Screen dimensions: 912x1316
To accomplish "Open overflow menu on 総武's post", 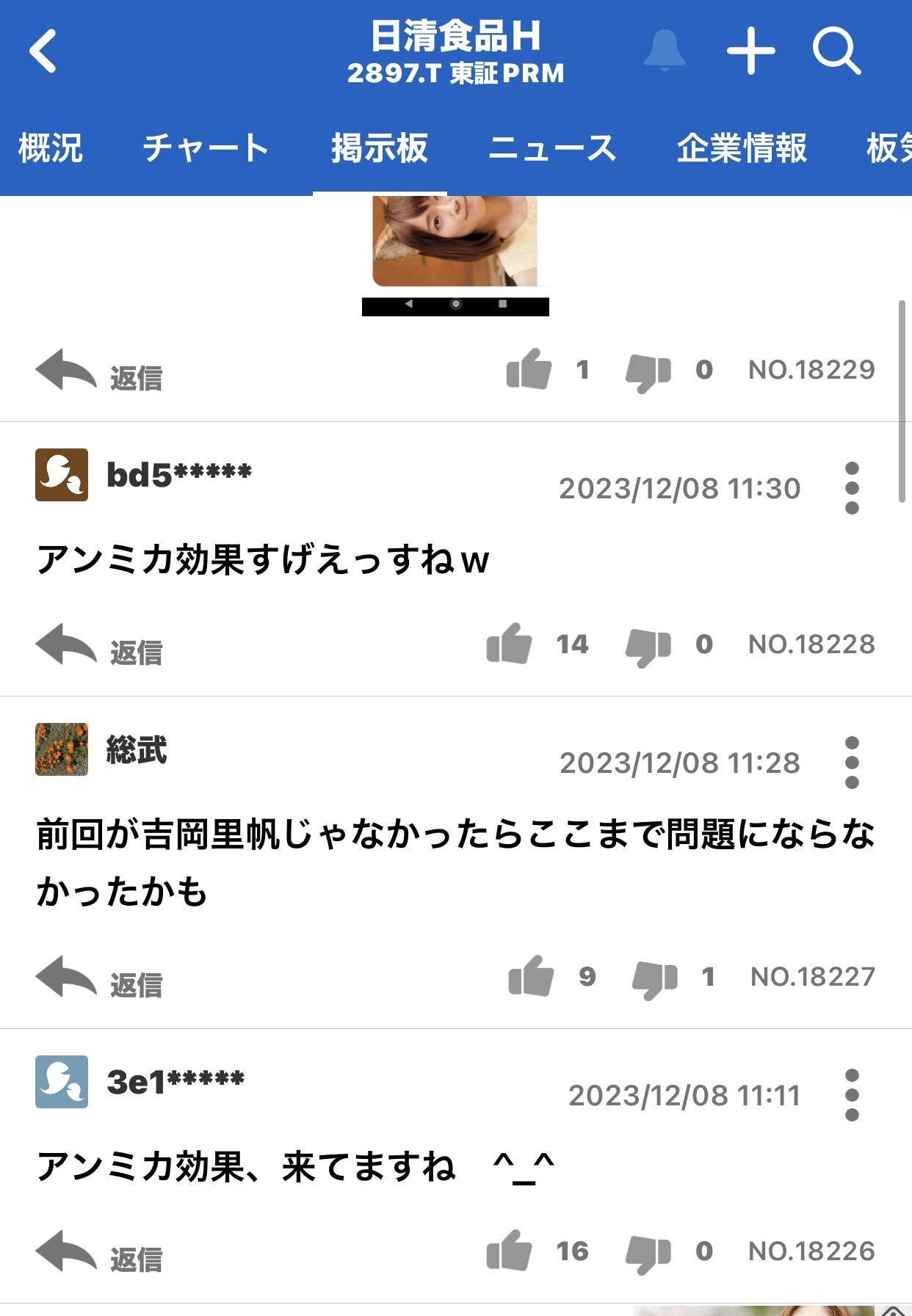I will pos(852,763).
